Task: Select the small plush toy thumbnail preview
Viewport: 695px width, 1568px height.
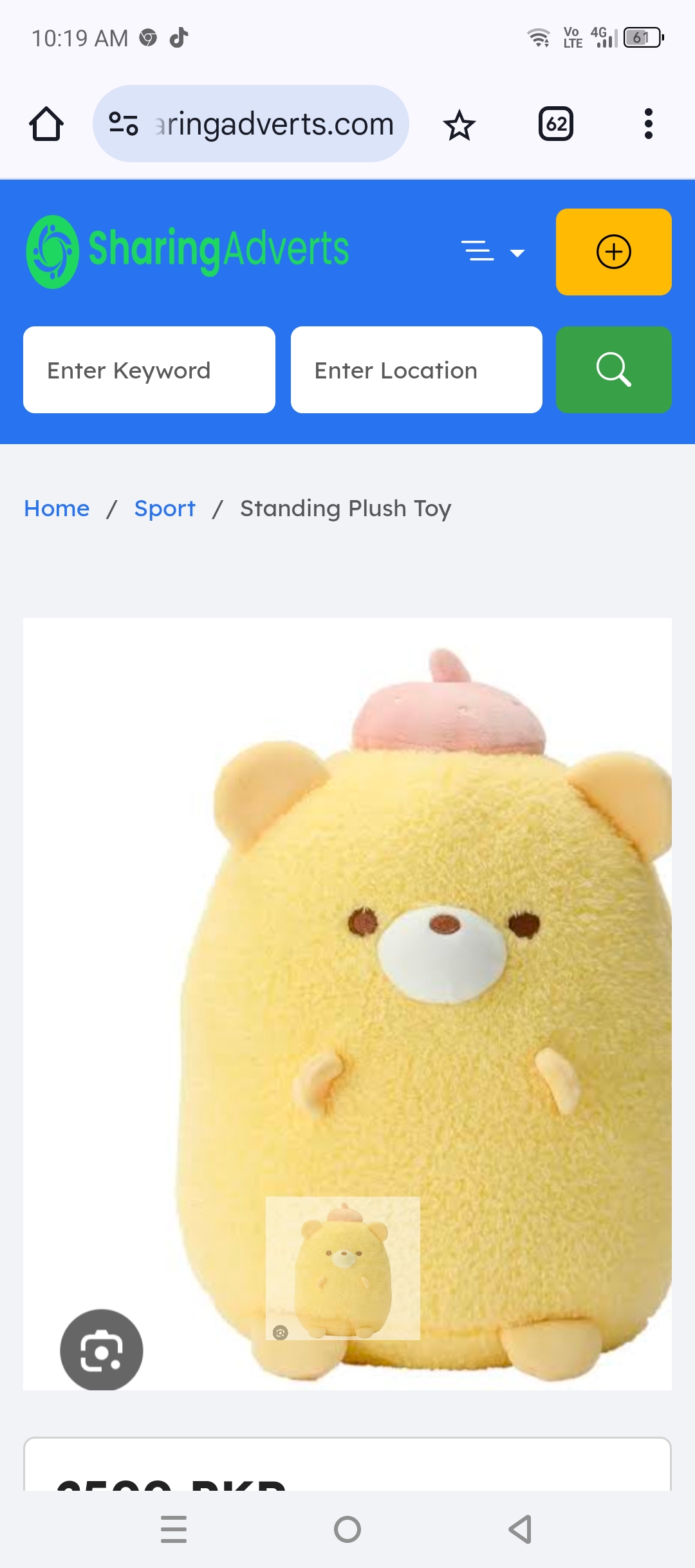Action: [x=343, y=1268]
